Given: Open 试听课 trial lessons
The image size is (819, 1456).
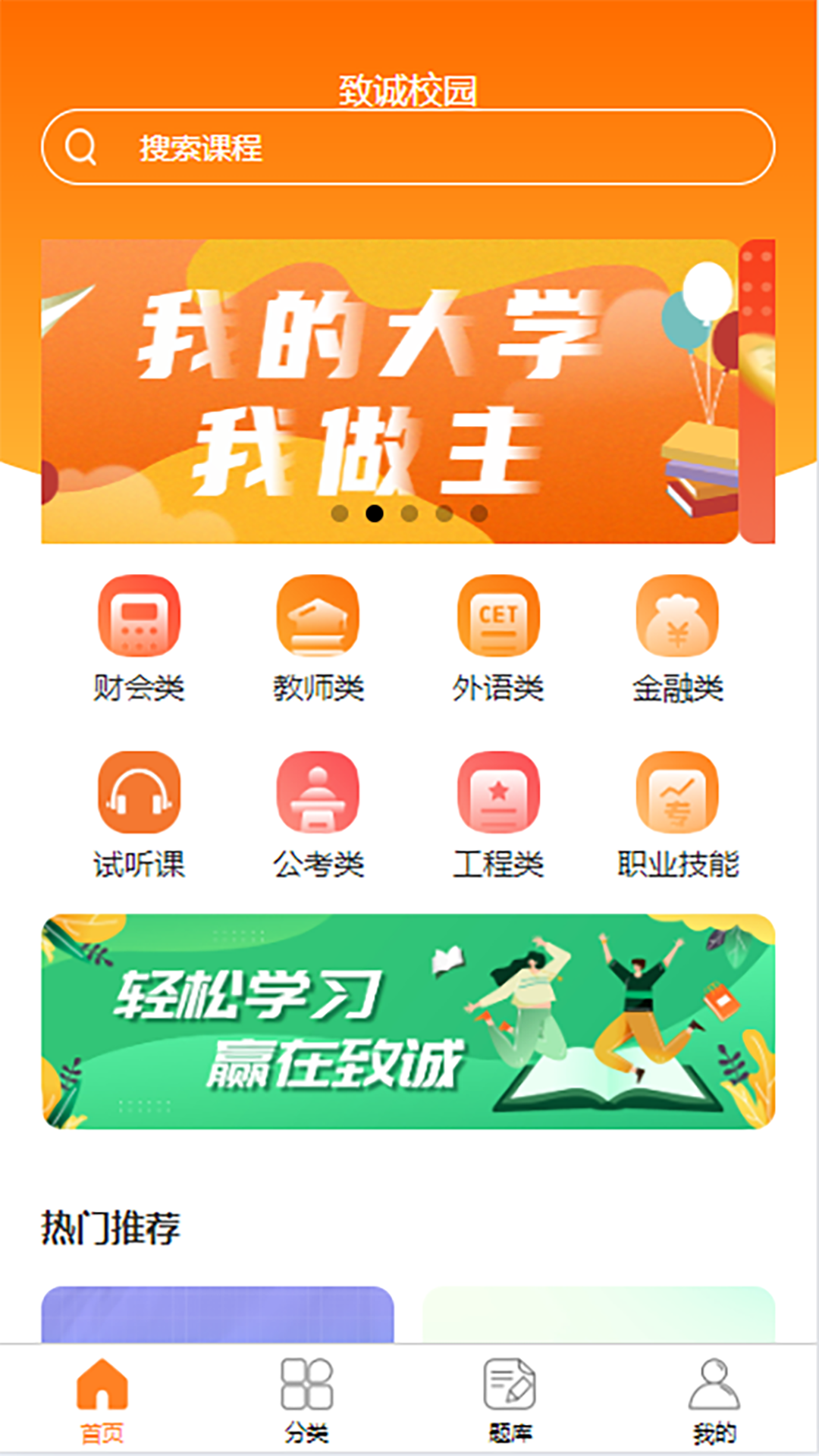Looking at the screenshot, I should tap(139, 814).
